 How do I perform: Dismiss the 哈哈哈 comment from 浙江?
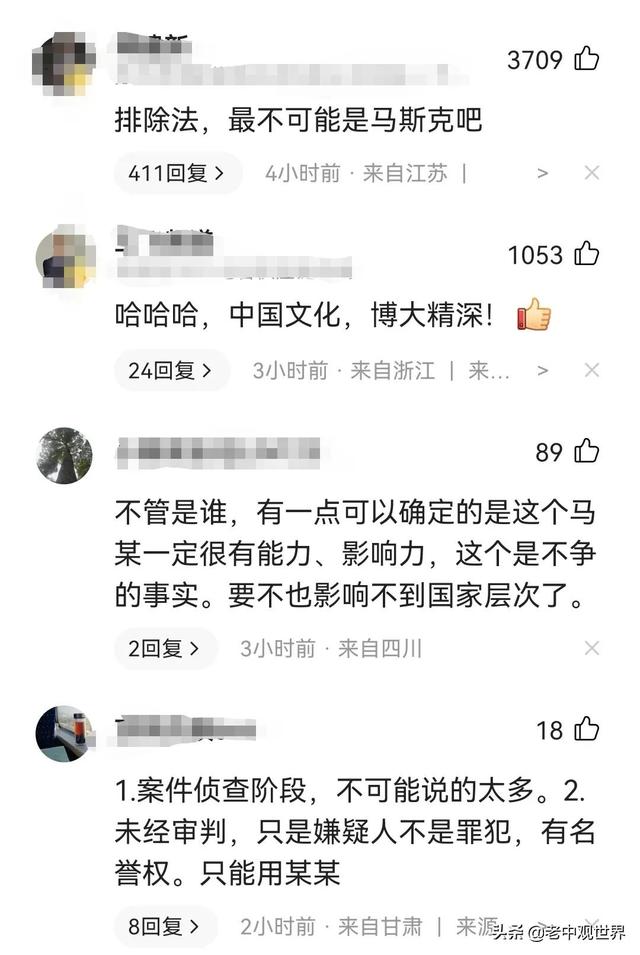click(592, 371)
